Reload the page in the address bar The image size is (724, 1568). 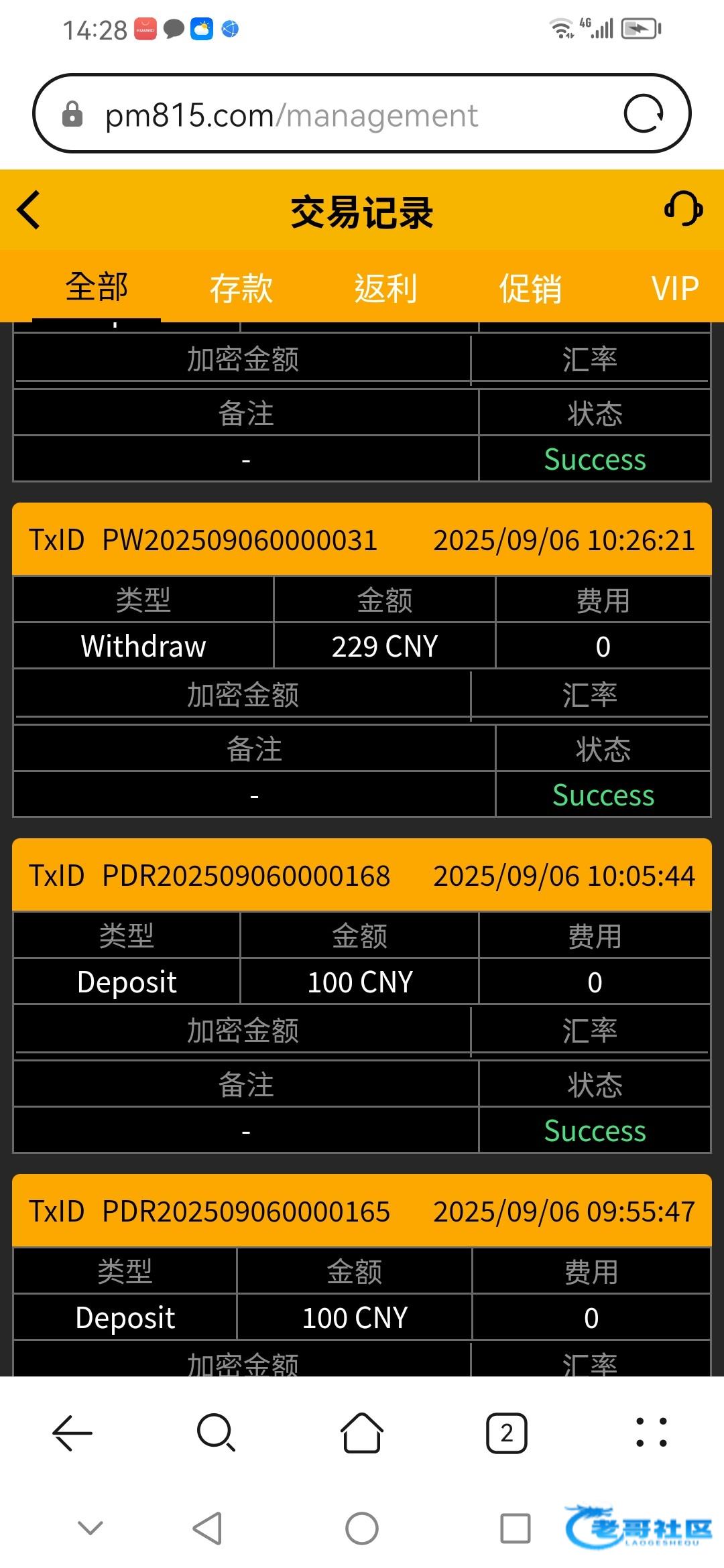644,113
